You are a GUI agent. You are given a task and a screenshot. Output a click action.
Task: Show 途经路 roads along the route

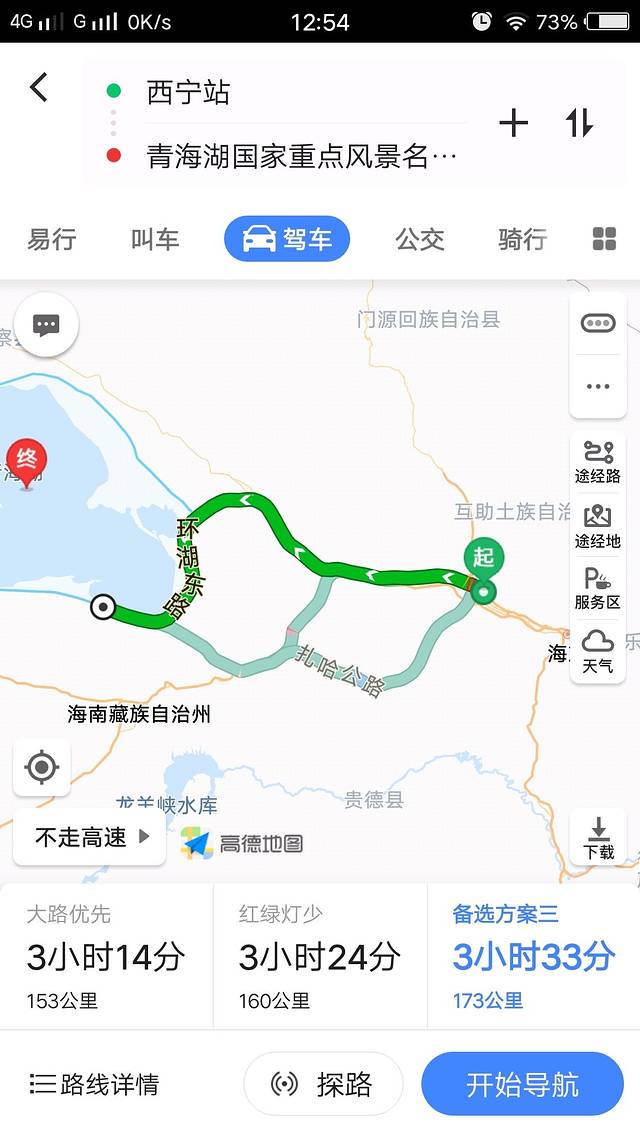[598, 461]
